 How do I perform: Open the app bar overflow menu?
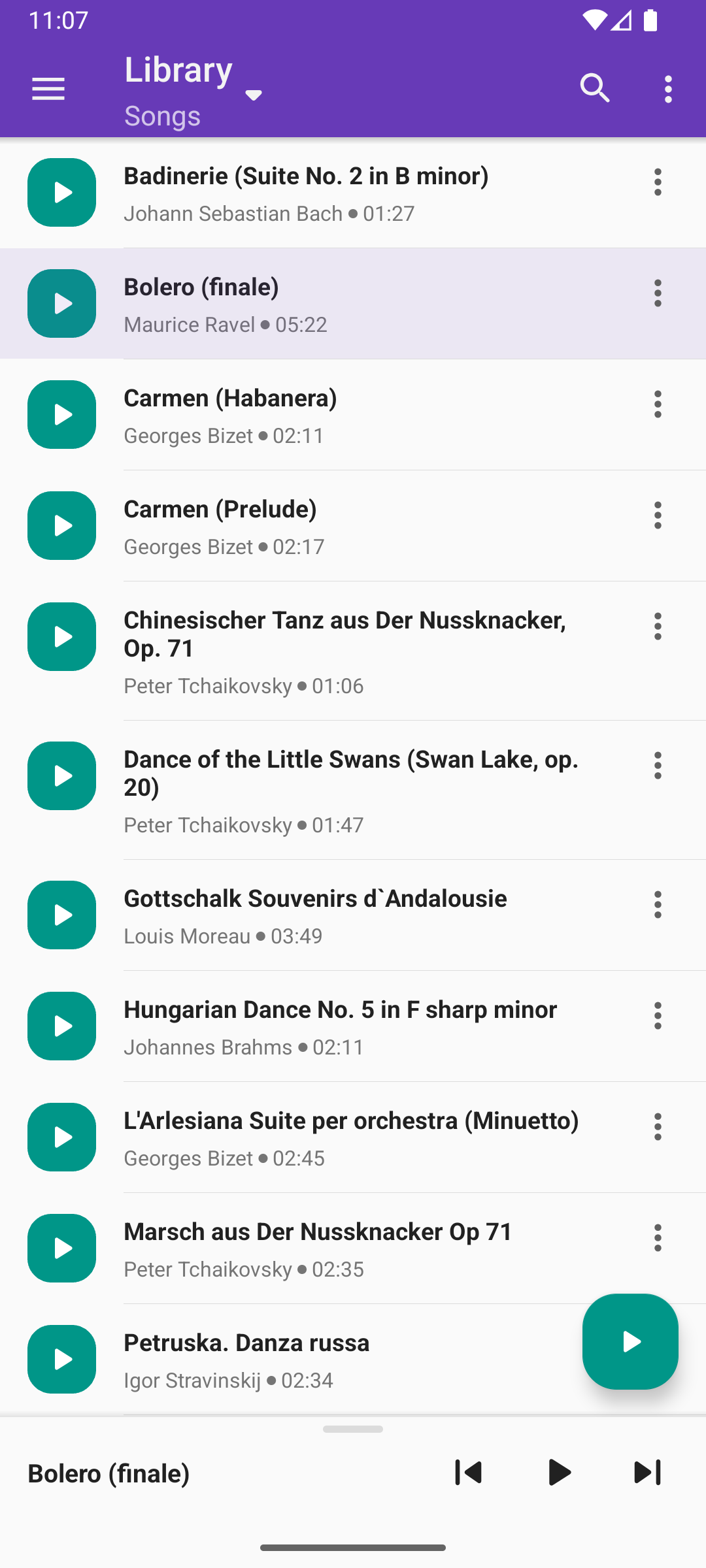(667, 89)
